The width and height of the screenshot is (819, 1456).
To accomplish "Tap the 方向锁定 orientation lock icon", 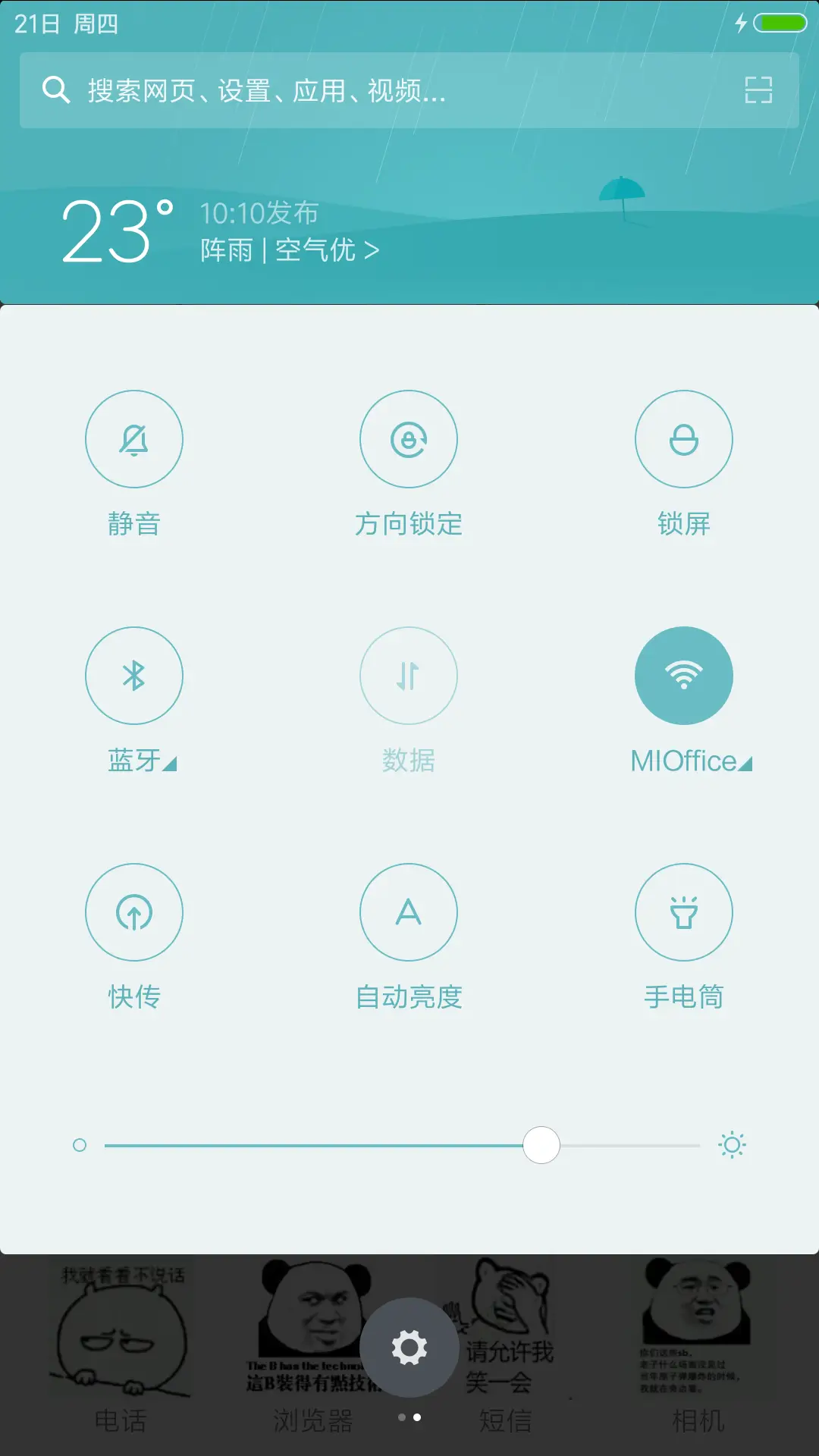I will [409, 439].
